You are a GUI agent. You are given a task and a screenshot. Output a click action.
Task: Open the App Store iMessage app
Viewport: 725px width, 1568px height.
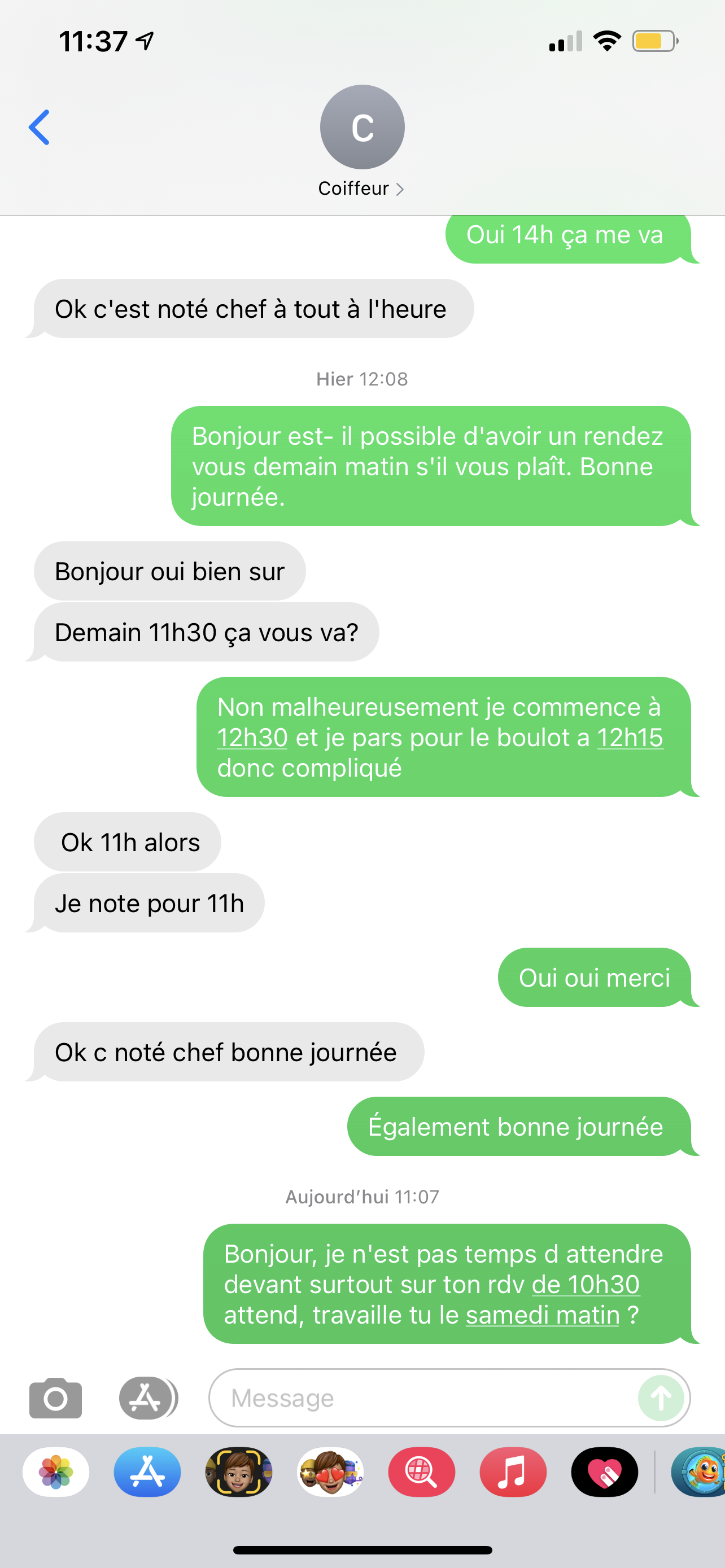click(x=147, y=1472)
